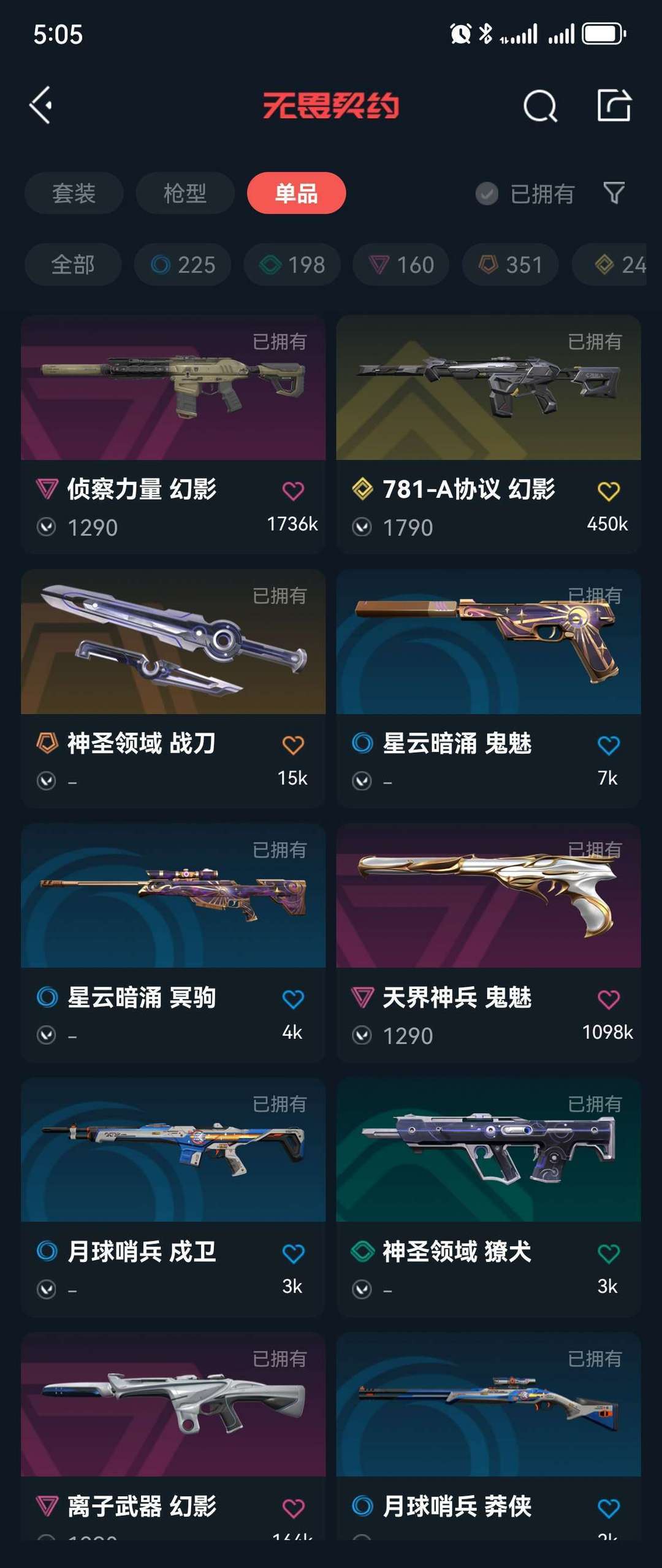Like the 天界神兵 鬼魅 skin

click(608, 1000)
